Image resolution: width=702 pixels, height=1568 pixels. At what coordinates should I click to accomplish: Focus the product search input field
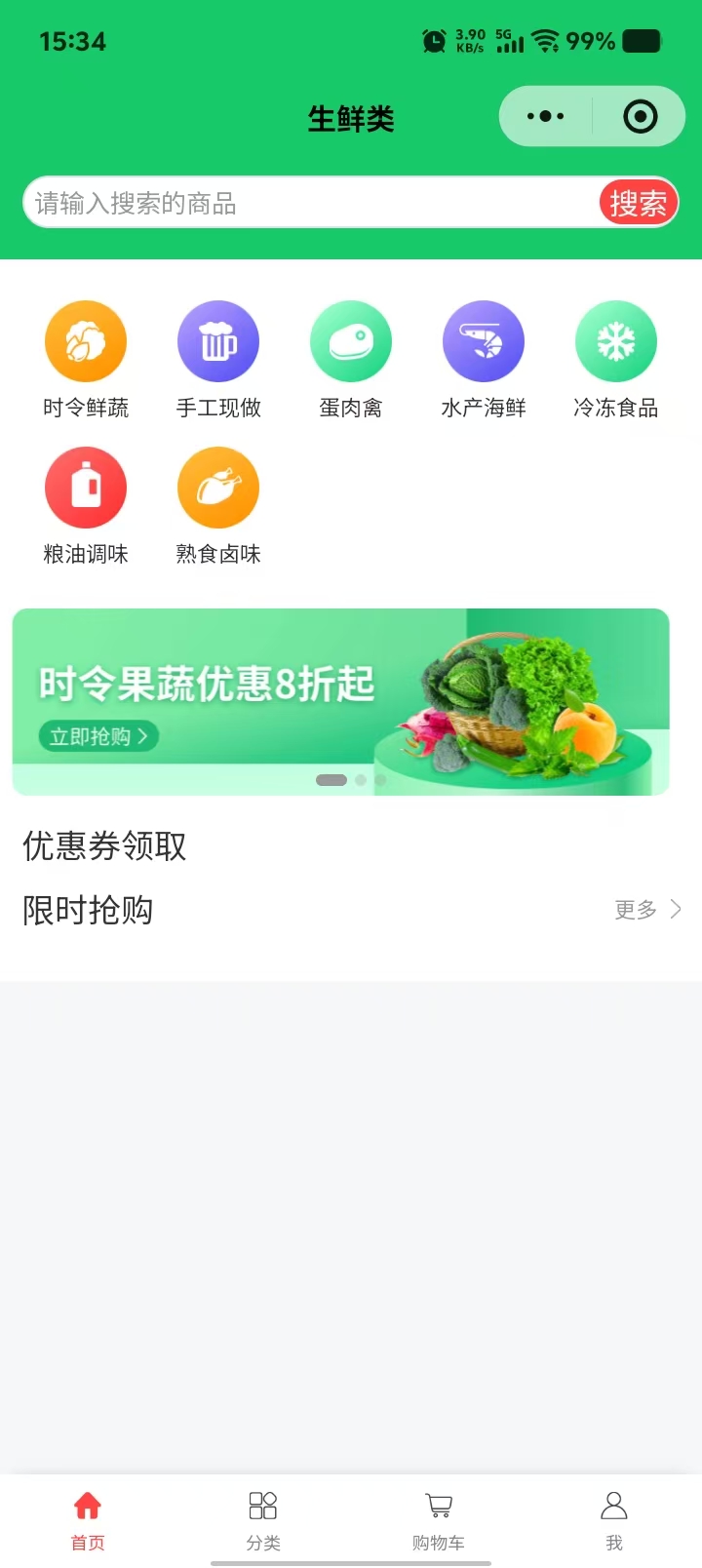pos(312,203)
